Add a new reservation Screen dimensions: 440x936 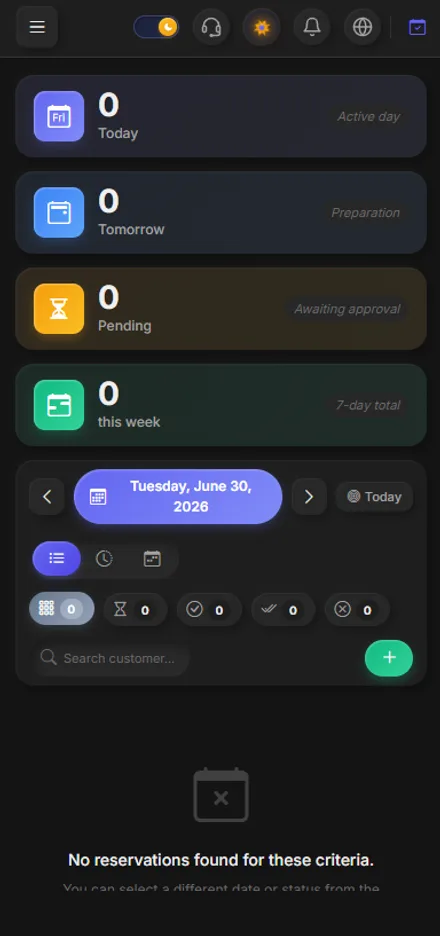point(389,658)
